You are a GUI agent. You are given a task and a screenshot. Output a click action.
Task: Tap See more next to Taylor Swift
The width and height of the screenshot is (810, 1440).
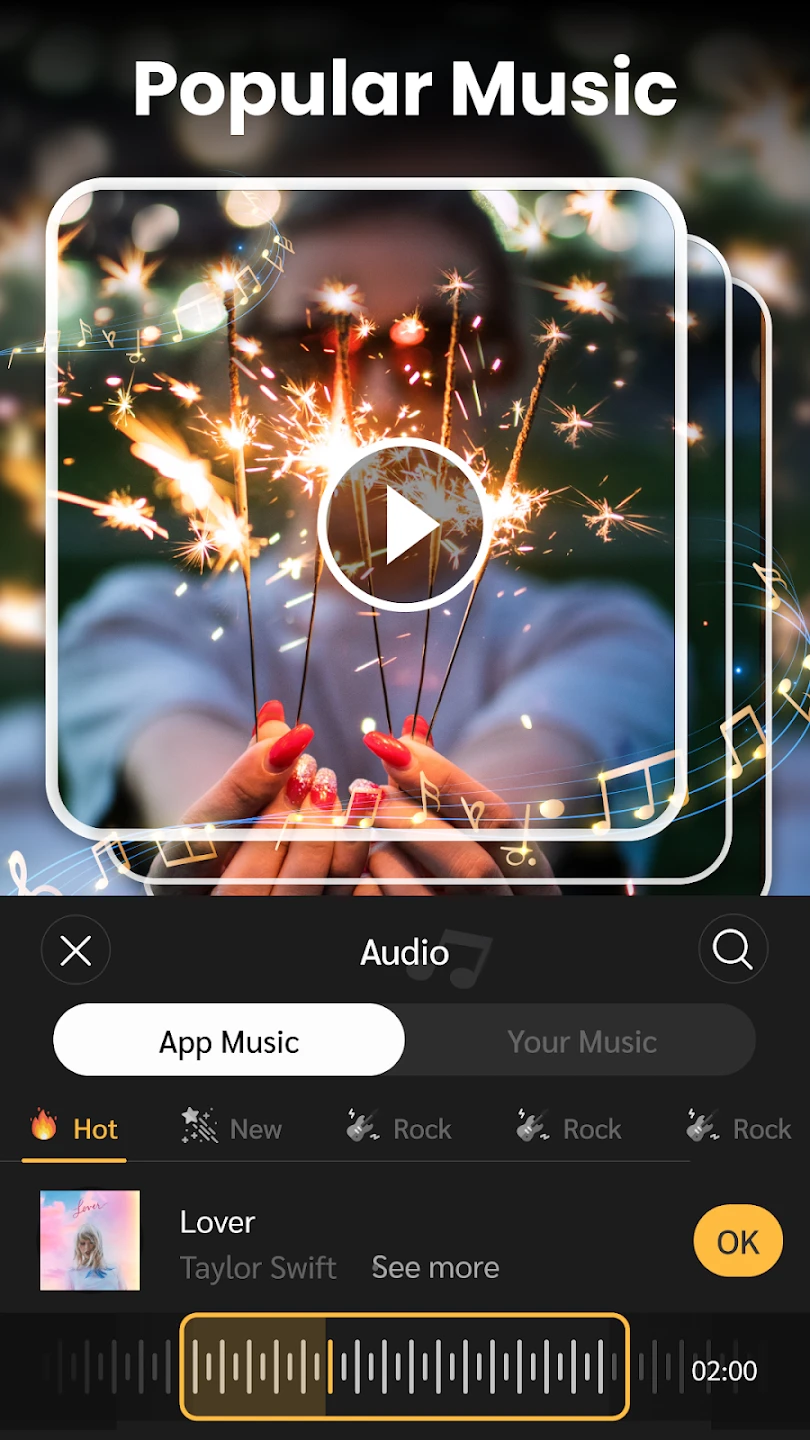435,1267
